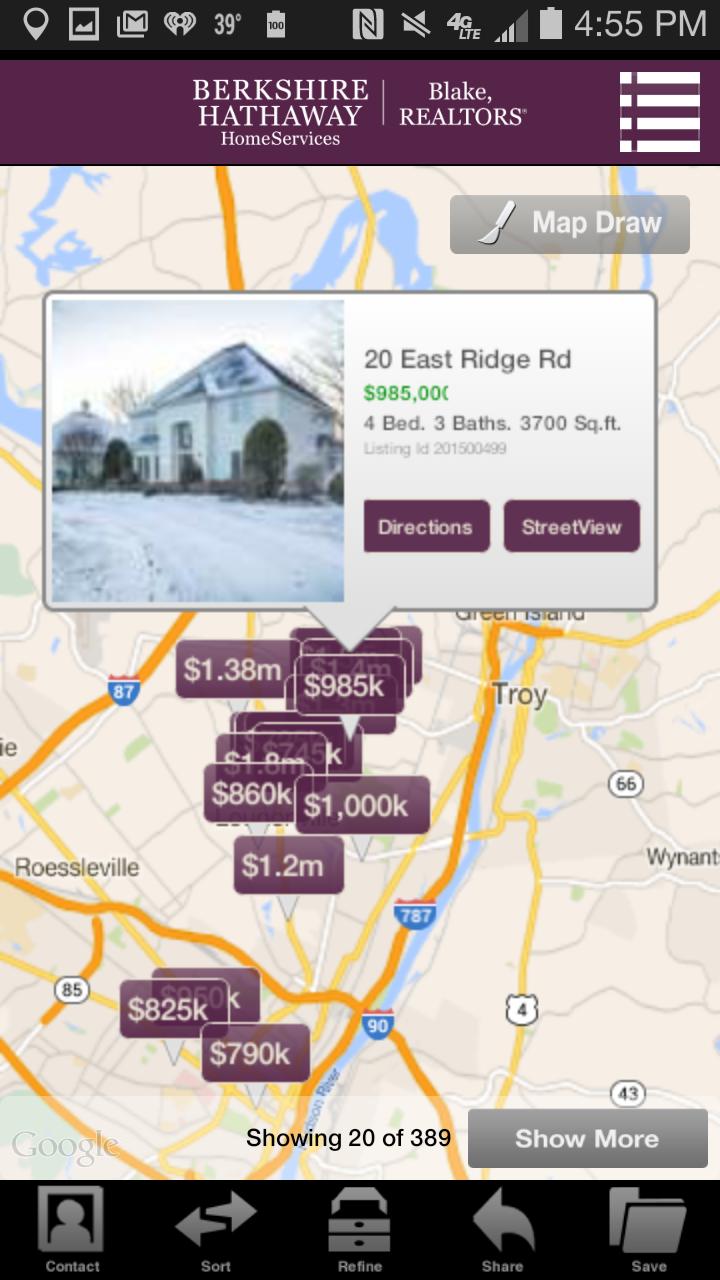This screenshot has width=720, height=1280.
Task: Select the $825k map marker
Action: [167, 1010]
